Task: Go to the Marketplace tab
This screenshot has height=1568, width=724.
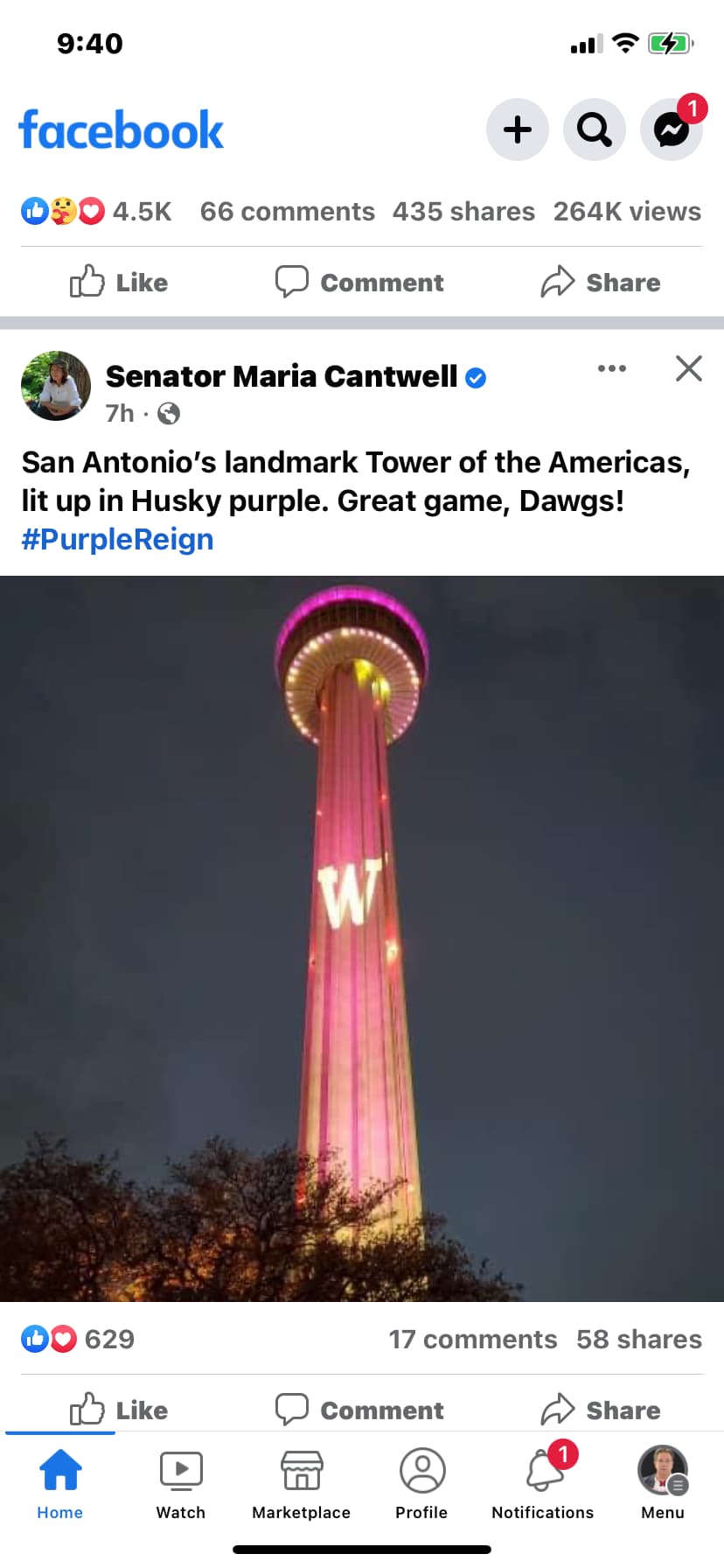Action: [302, 1482]
